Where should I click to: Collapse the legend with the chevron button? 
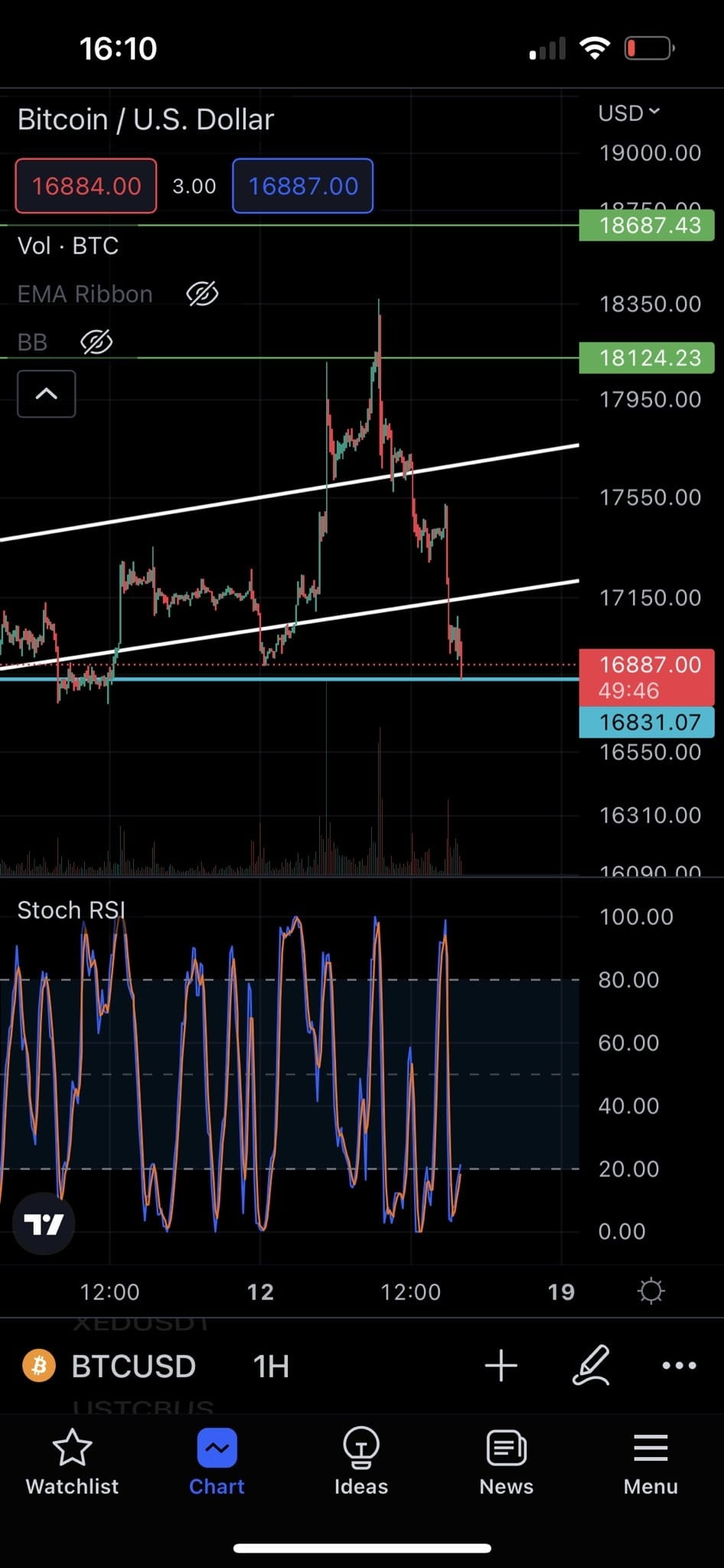pos(46,394)
